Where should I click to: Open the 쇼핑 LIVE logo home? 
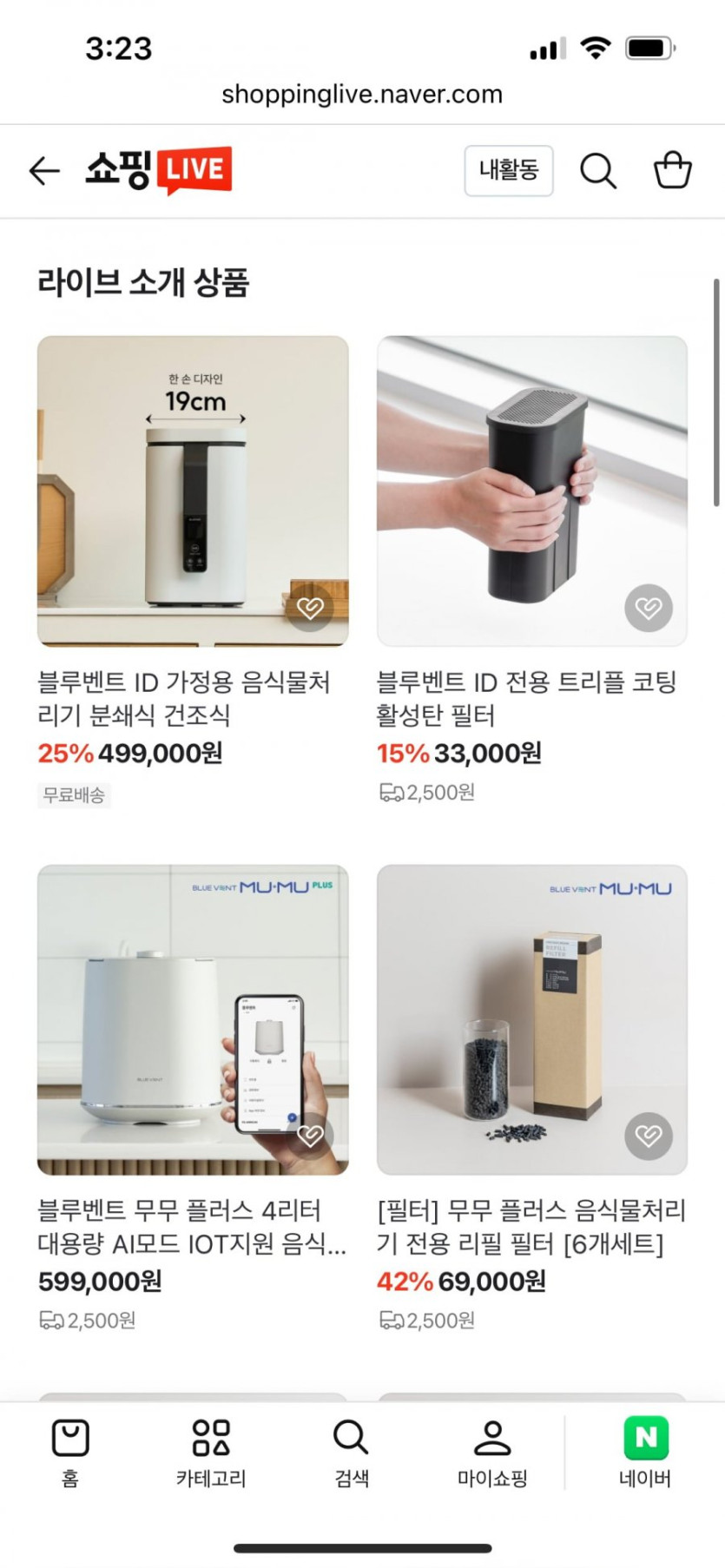[x=158, y=170]
